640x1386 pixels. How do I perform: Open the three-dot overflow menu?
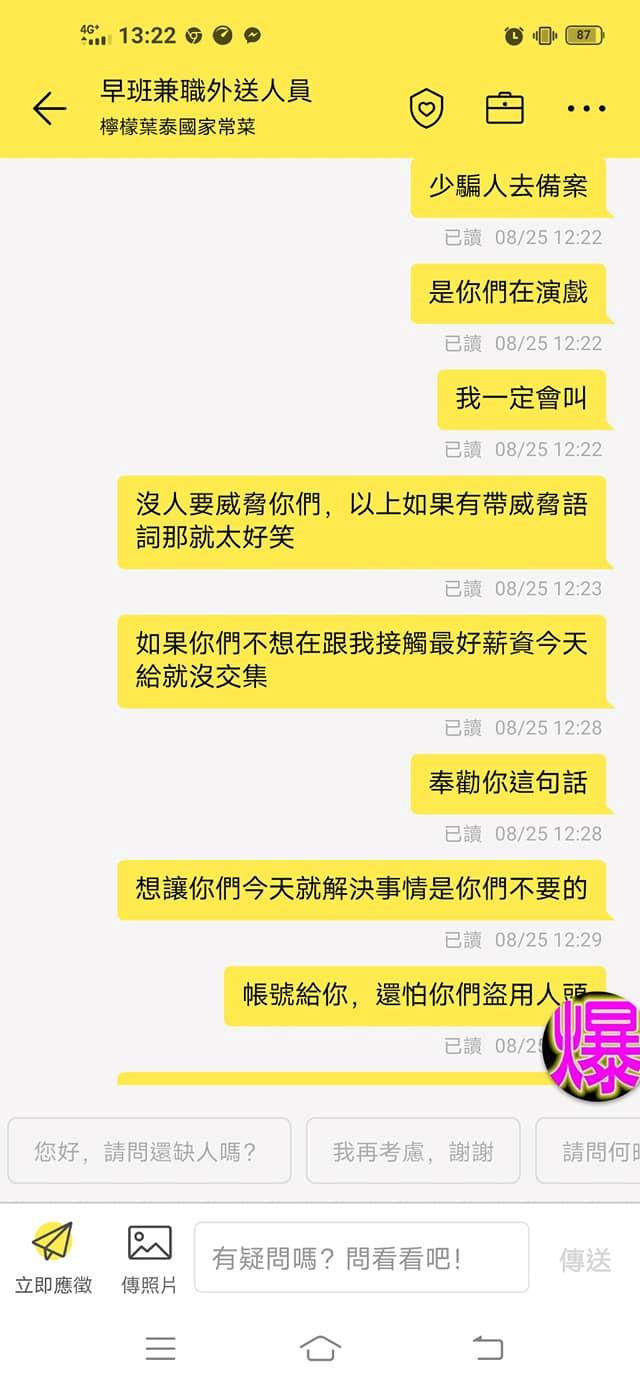pos(586,108)
